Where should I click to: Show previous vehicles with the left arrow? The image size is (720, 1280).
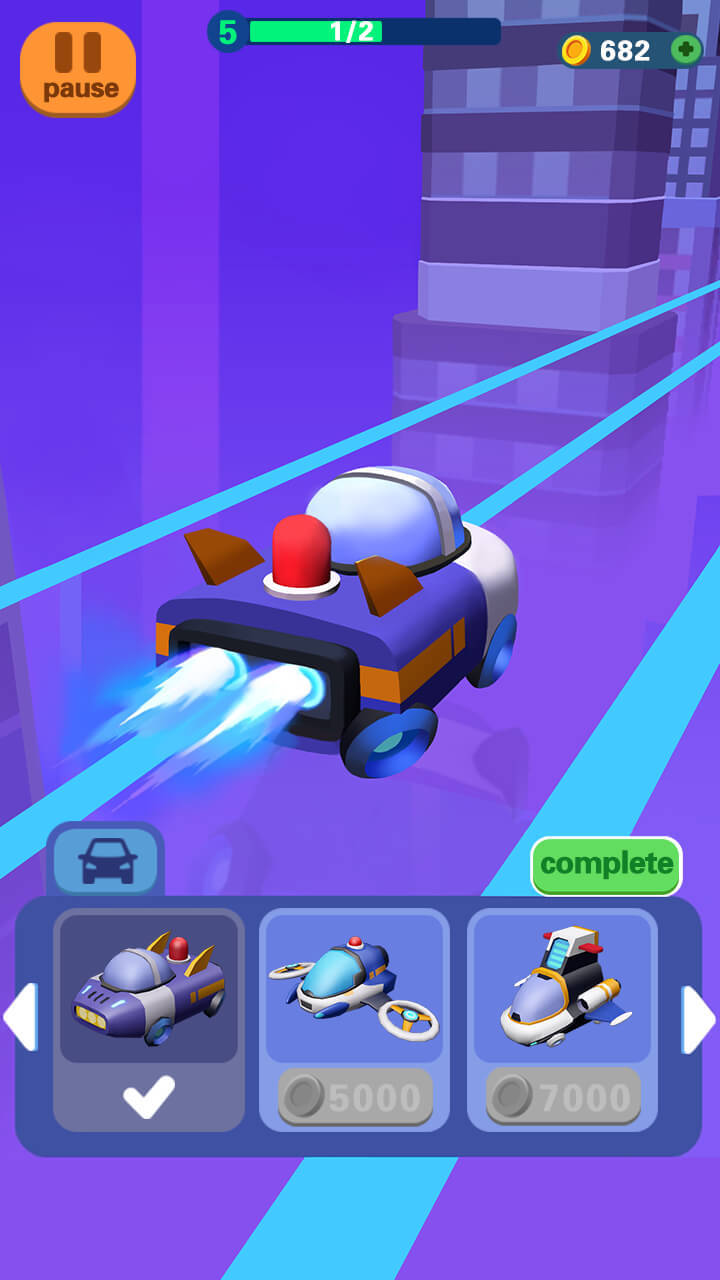click(21, 1018)
